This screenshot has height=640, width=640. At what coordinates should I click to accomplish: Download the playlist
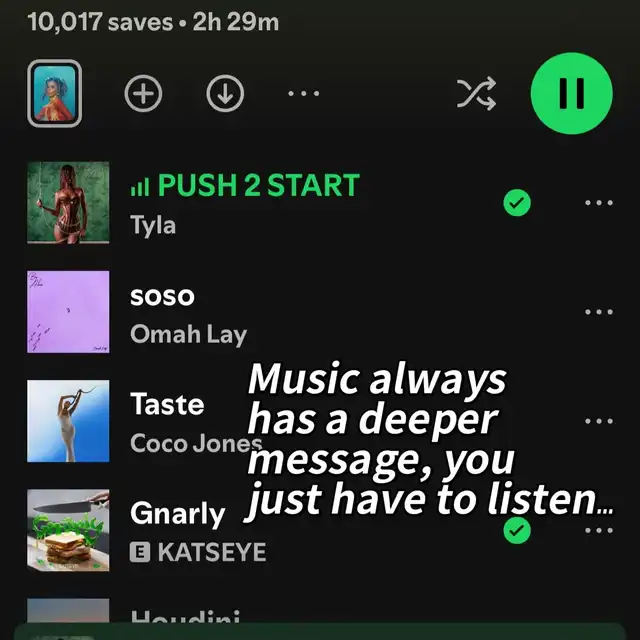pos(225,94)
